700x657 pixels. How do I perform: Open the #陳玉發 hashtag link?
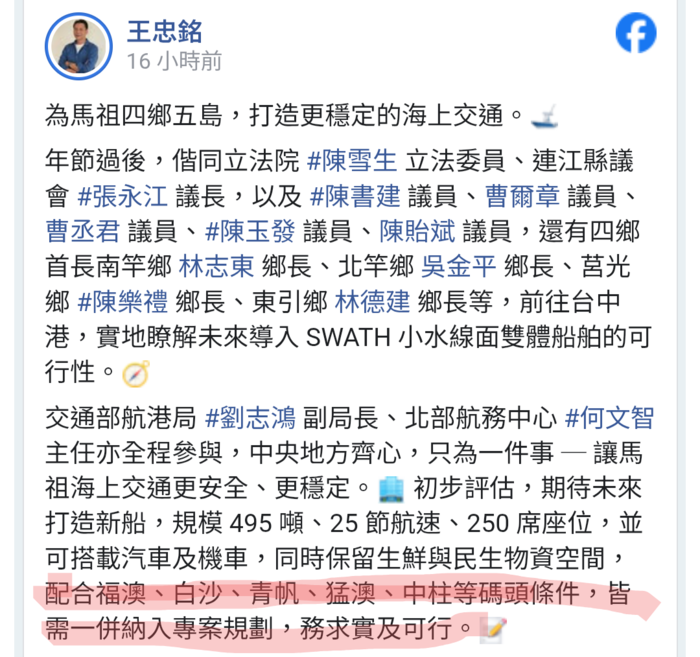pos(250,232)
